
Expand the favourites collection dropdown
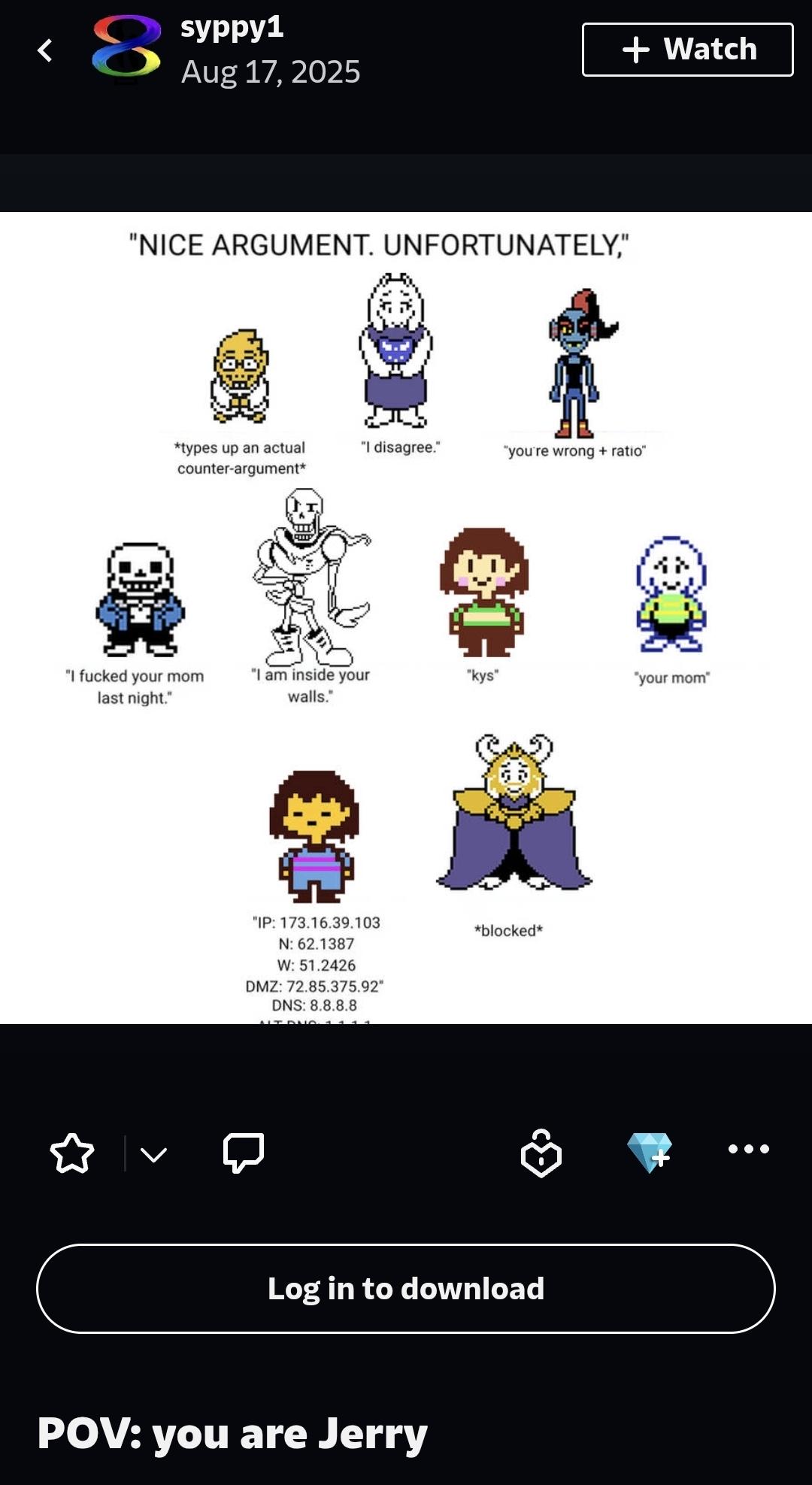click(153, 1154)
